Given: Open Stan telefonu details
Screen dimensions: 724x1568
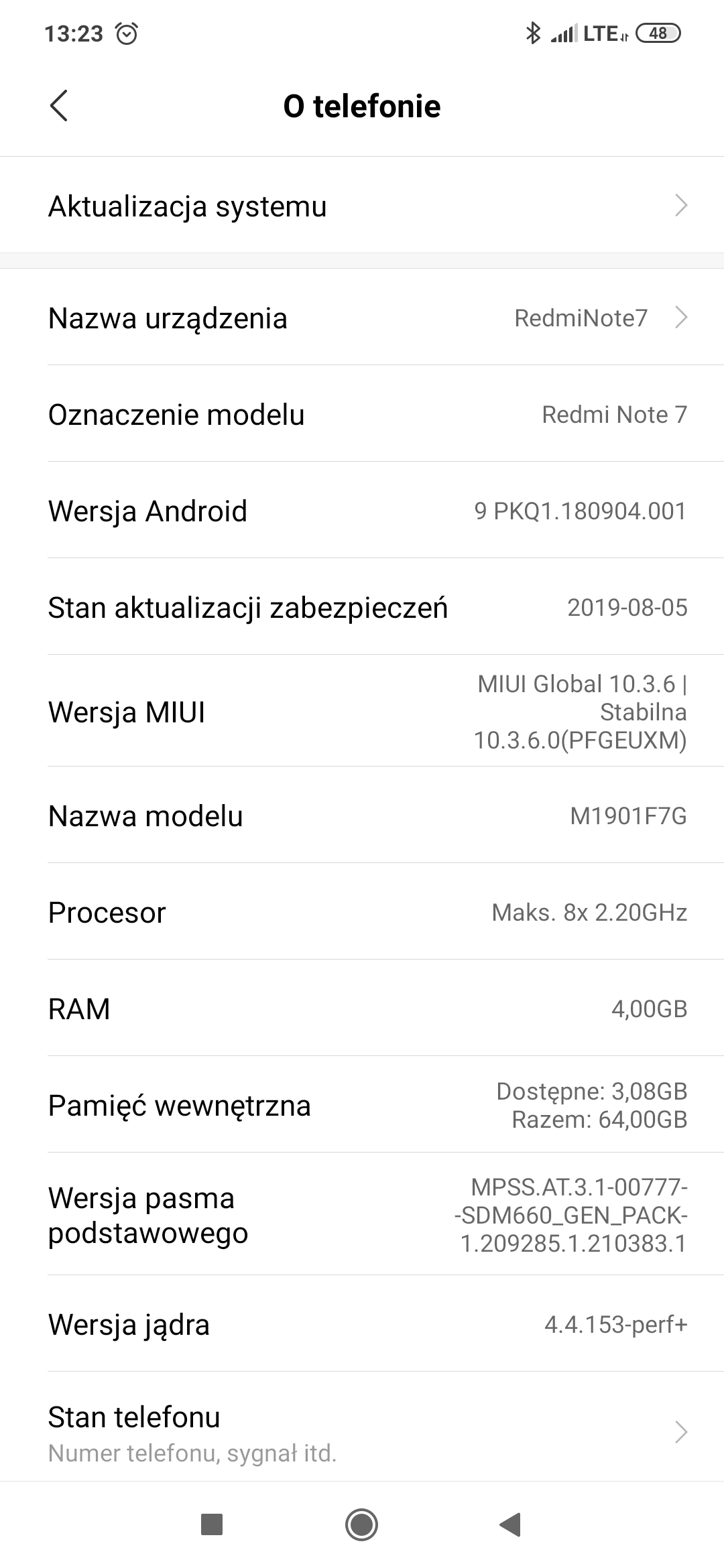Looking at the screenshot, I should click(362, 1433).
